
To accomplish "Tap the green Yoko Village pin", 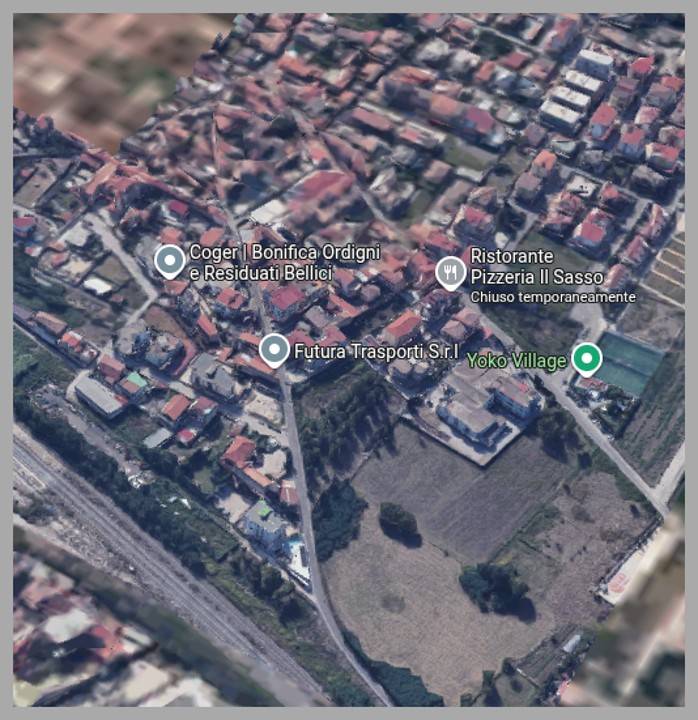I will click(x=586, y=358).
